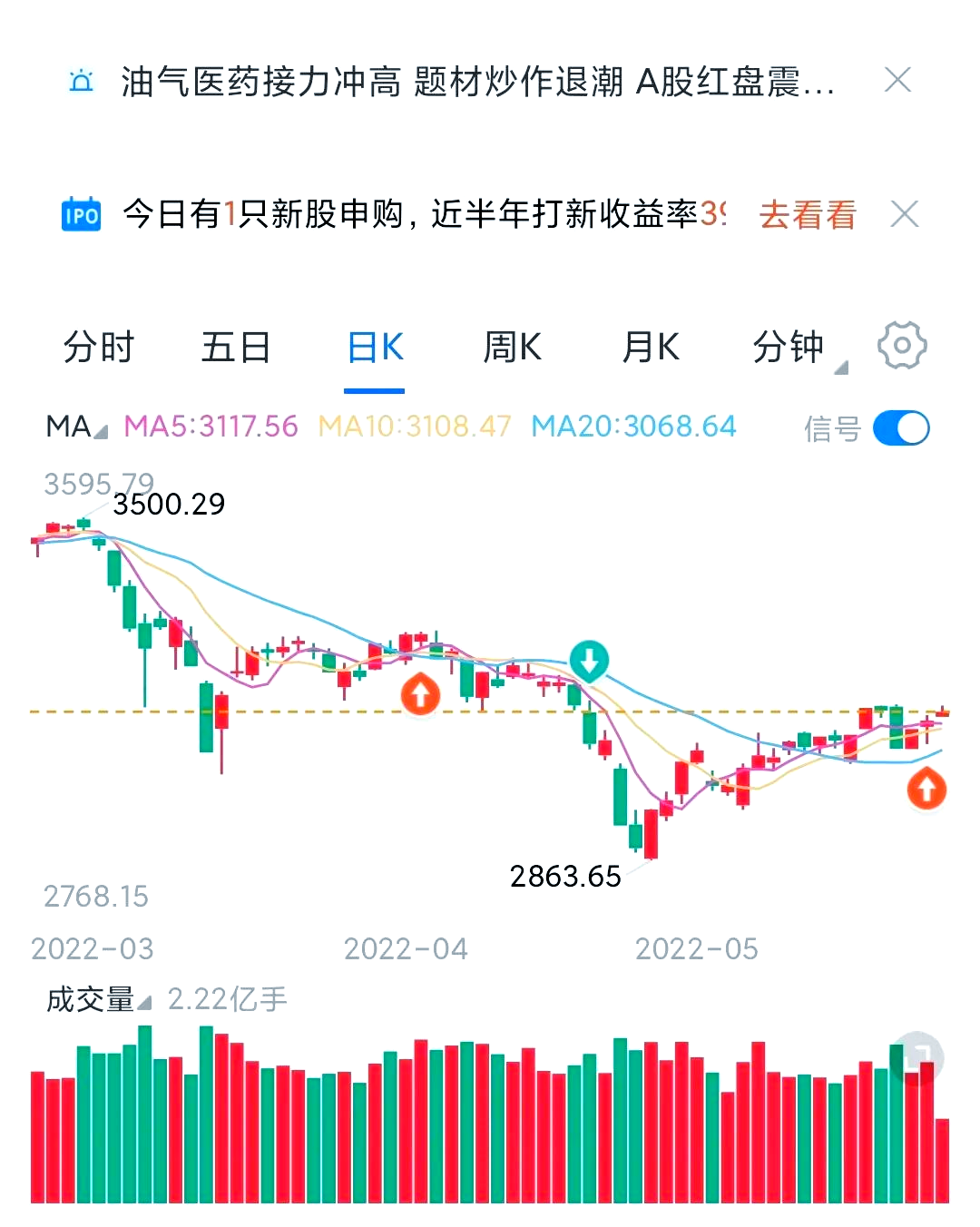Screen dimensions: 980x1227
Task: Click the orange up-arrow buy signal on the chart
Action: pos(420,696)
